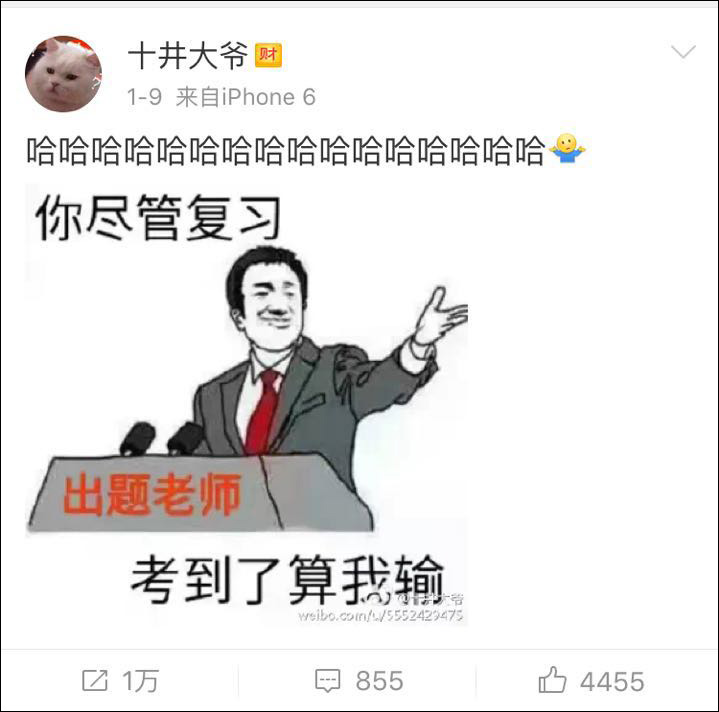
Task: Open 十井大爷's cat avatar profile
Action: [x=62, y=75]
